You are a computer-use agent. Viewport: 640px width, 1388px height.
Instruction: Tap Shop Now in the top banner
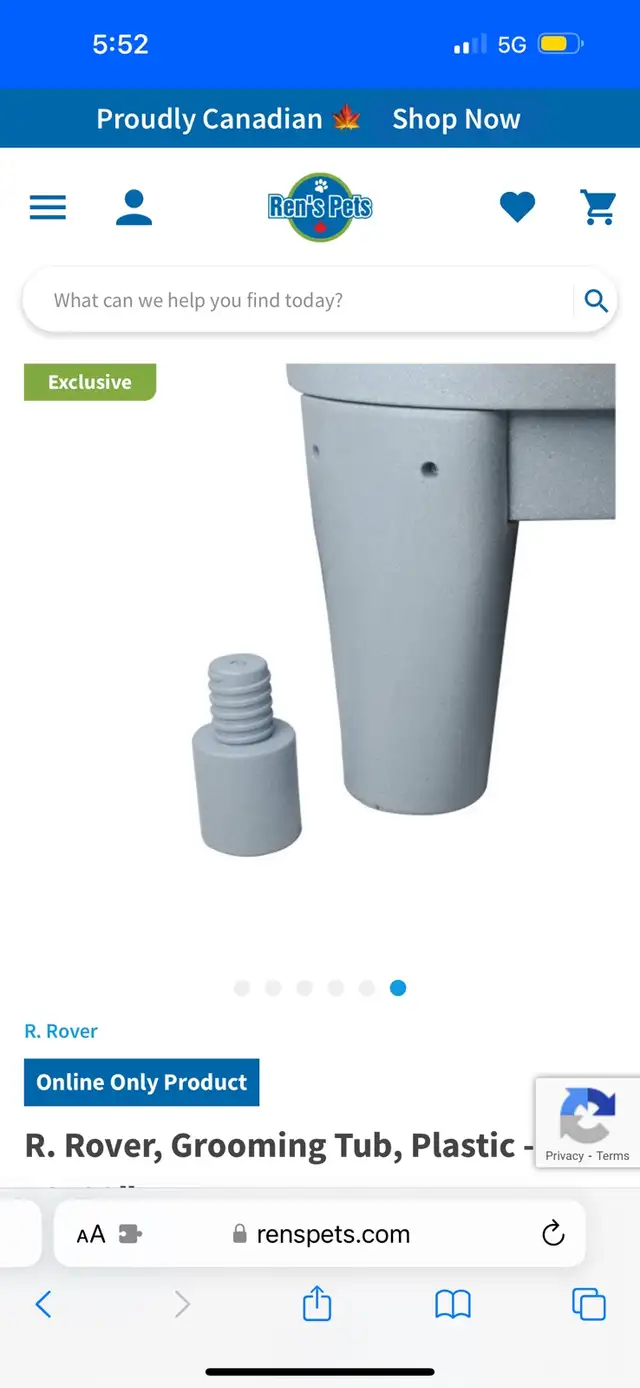pos(456,119)
